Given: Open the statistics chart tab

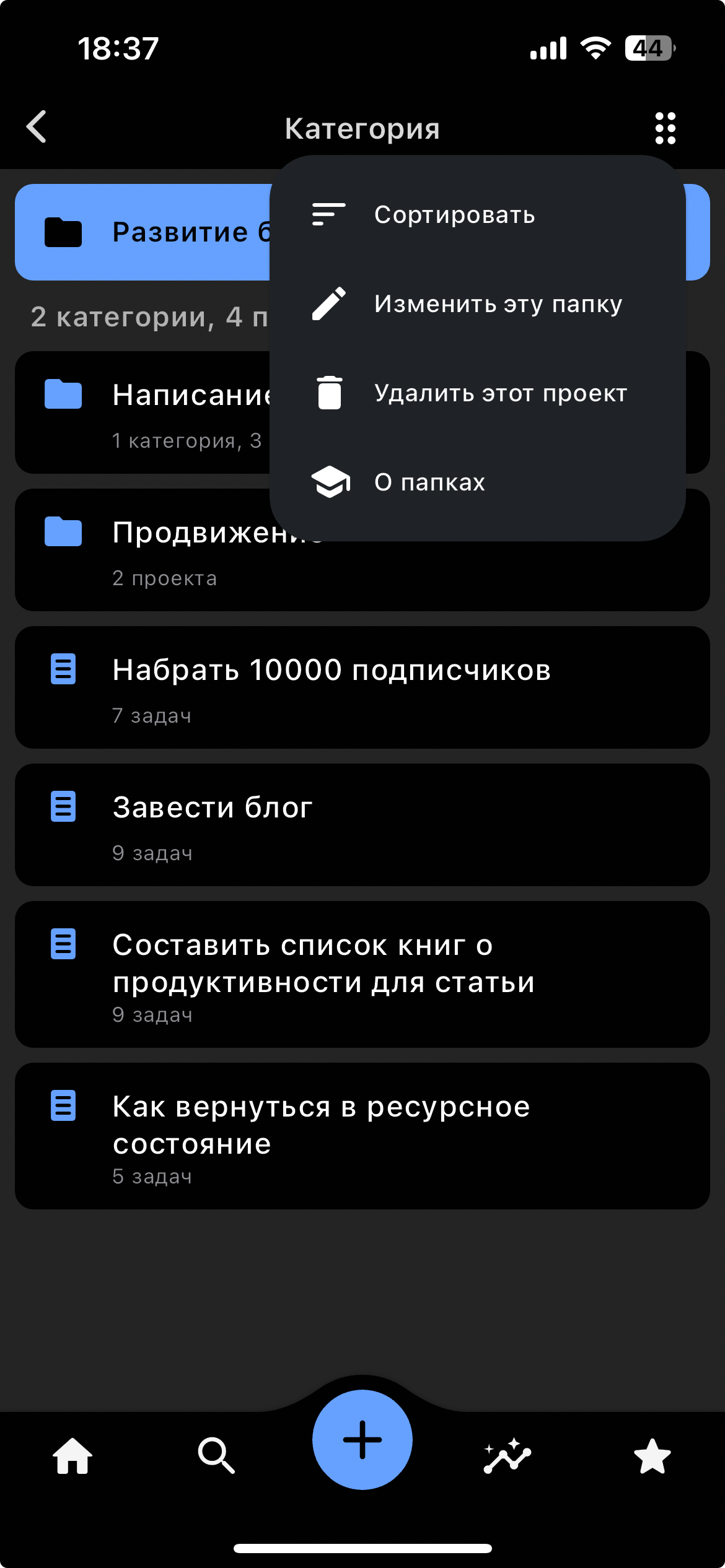Looking at the screenshot, I should click(x=507, y=1456).
